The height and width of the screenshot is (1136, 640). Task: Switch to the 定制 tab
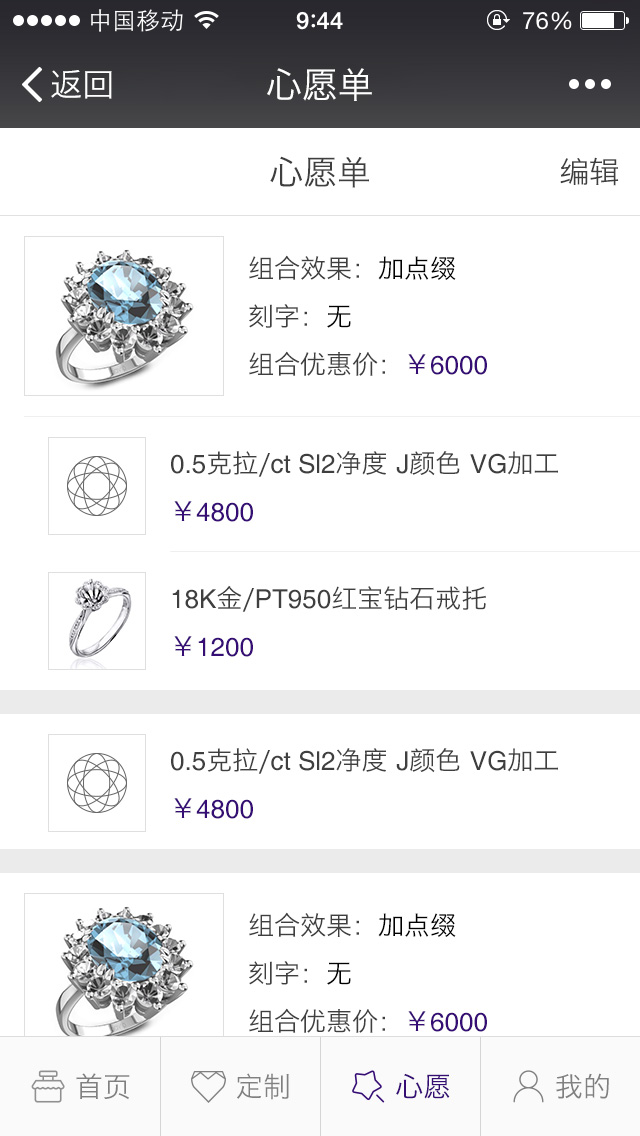[x=240, y=1086]
